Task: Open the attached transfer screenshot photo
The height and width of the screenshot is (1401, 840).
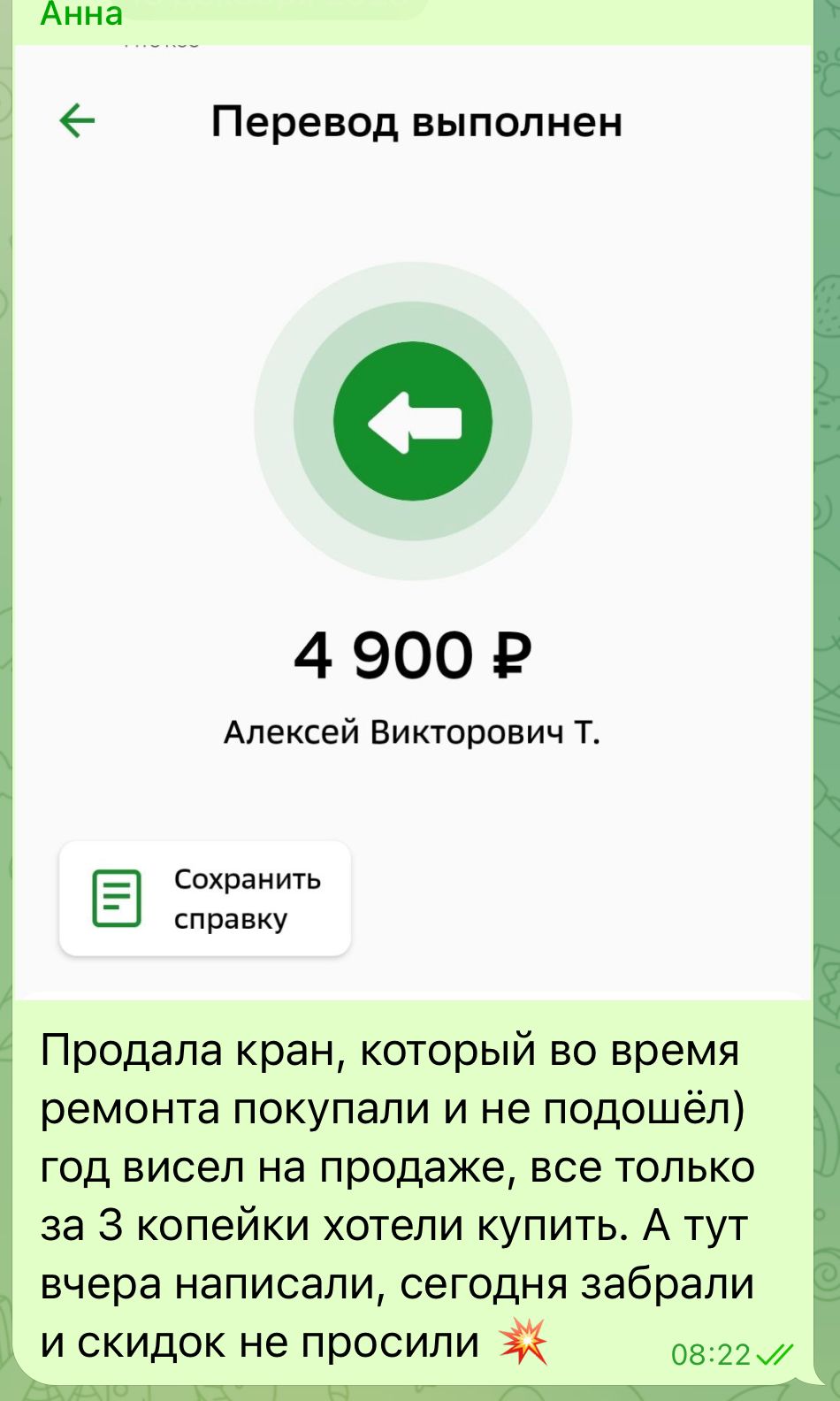Action: click(x=413, y=522)
